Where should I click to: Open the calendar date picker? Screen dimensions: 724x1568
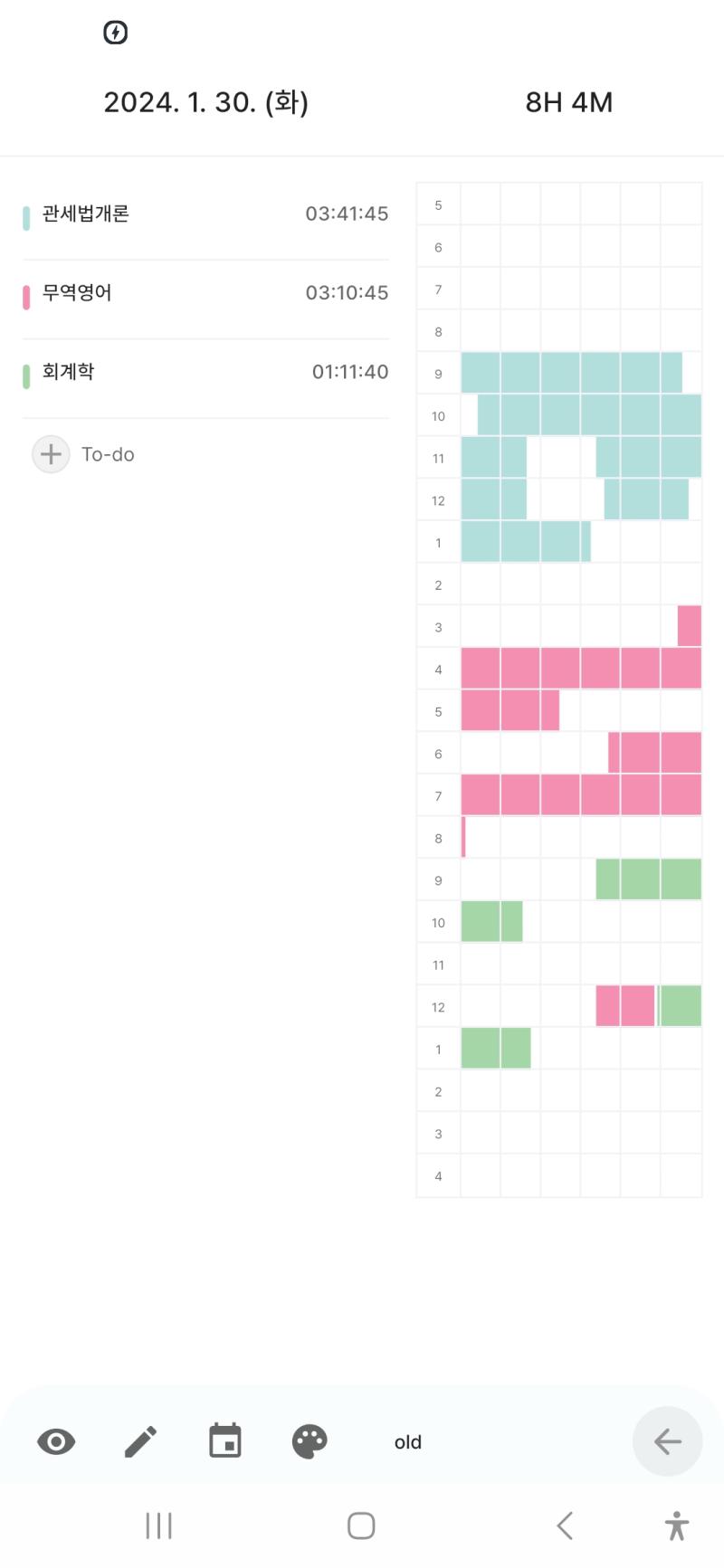coord(225,1440)
